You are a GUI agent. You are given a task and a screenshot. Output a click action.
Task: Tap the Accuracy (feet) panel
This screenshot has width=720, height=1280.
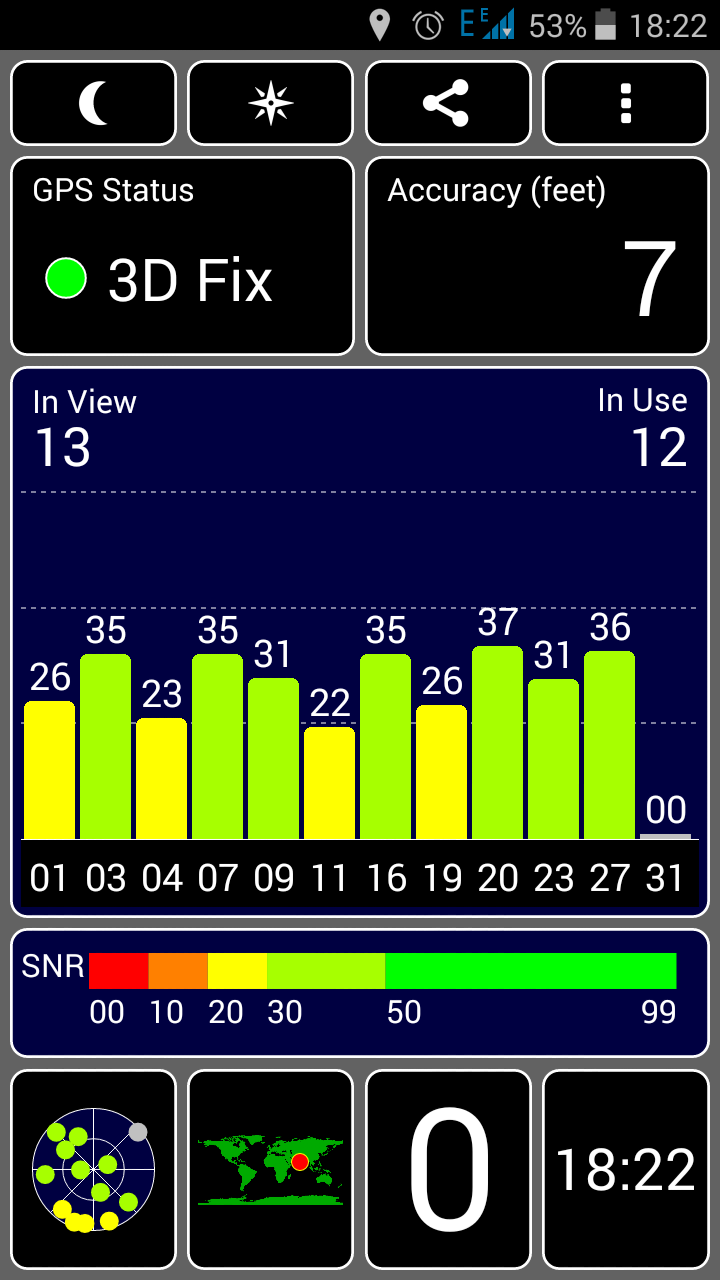(x=537, y=256)
